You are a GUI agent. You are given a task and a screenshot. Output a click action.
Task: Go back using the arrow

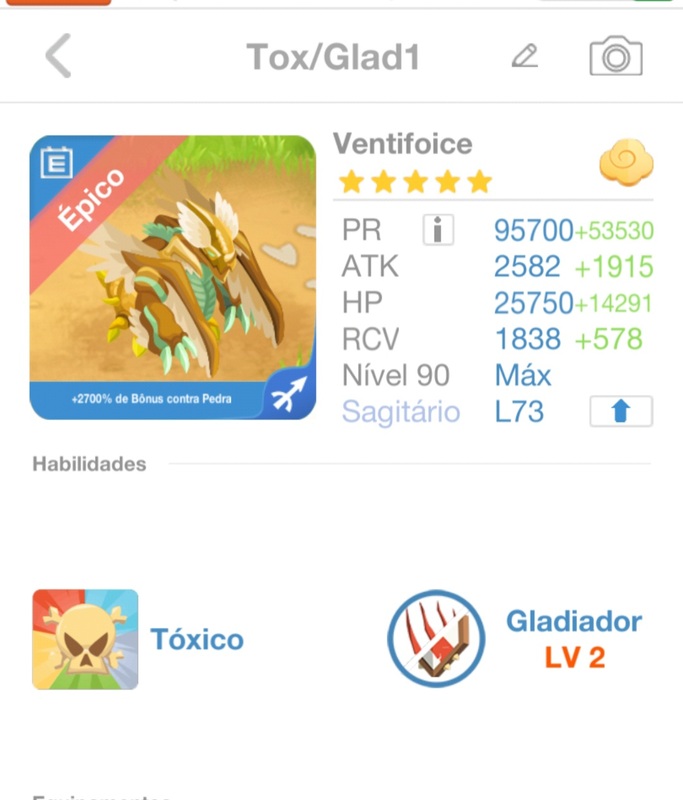pyautogui.click(x=58, y=56)
